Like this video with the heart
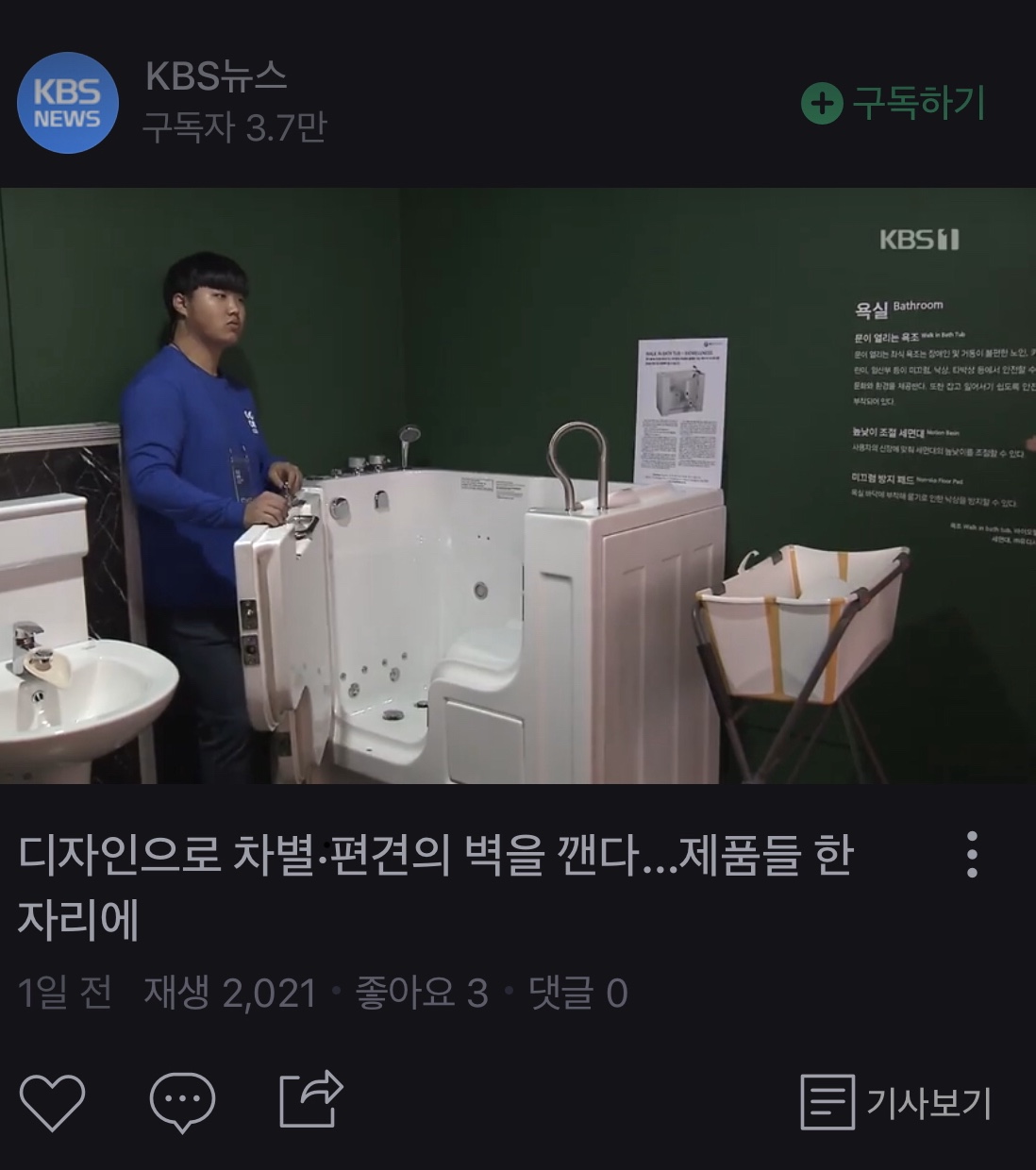Viewport: 1036px width, 1170px height. [53, 1101]
